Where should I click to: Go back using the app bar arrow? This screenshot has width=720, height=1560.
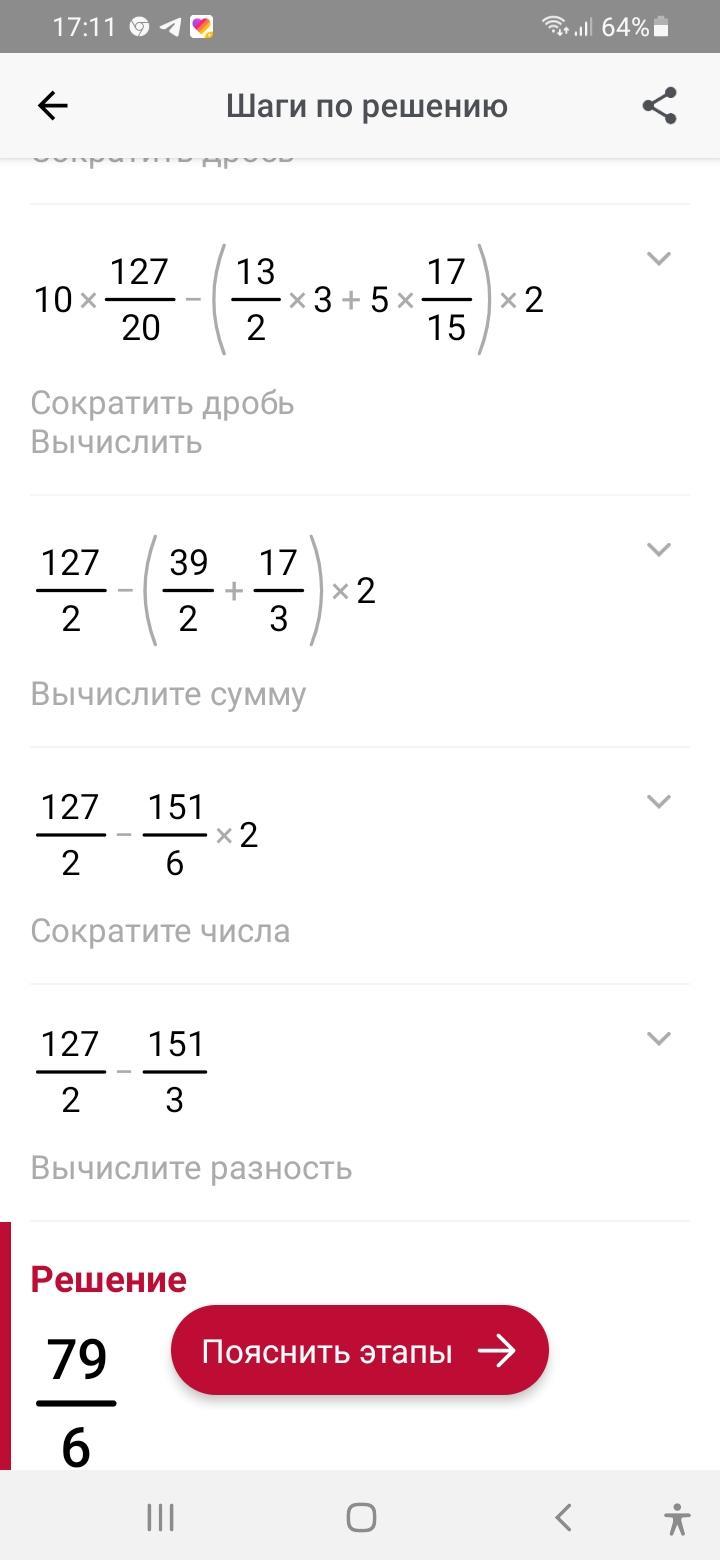coord(52,106)
